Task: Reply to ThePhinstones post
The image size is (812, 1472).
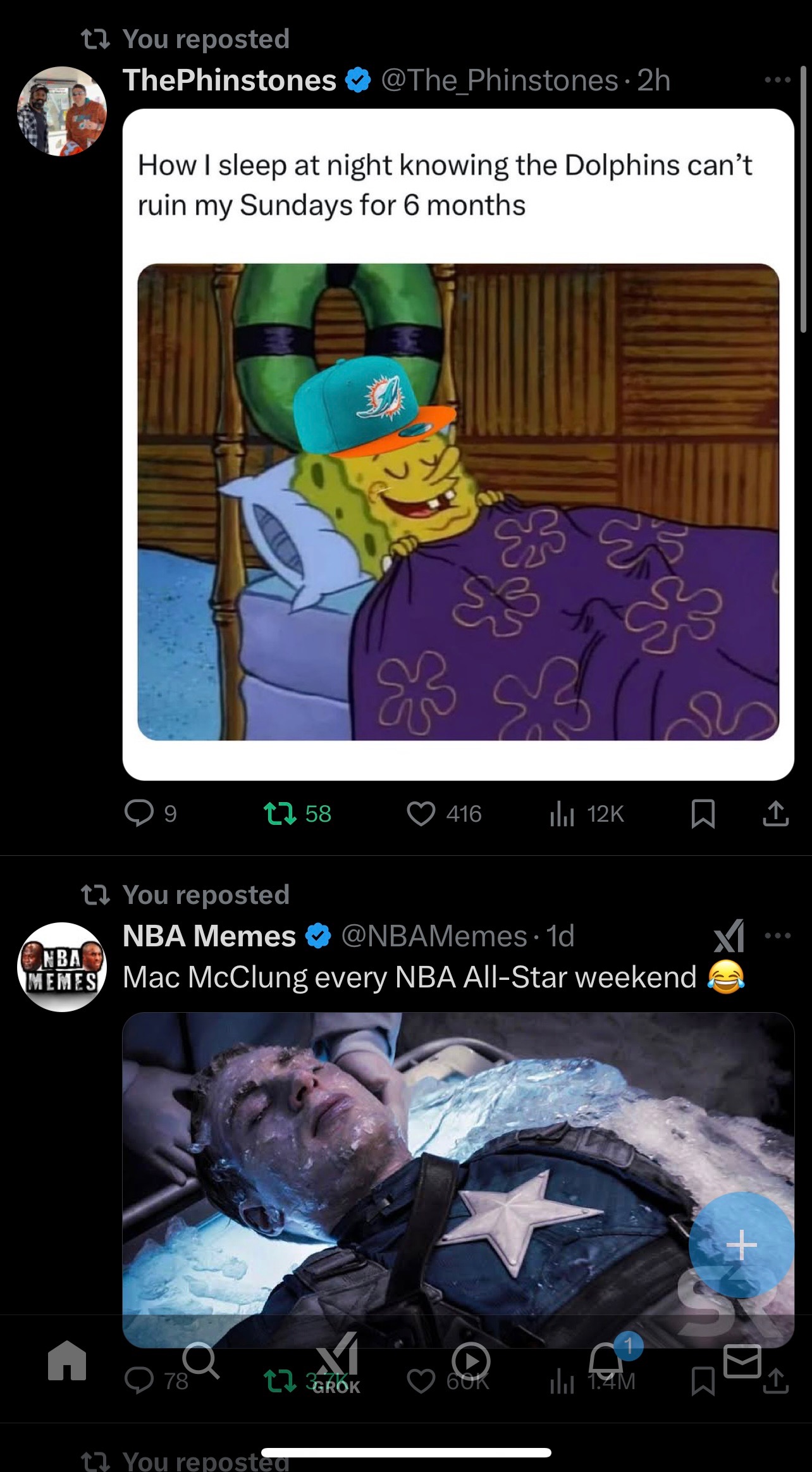Action: coord(151,813)
